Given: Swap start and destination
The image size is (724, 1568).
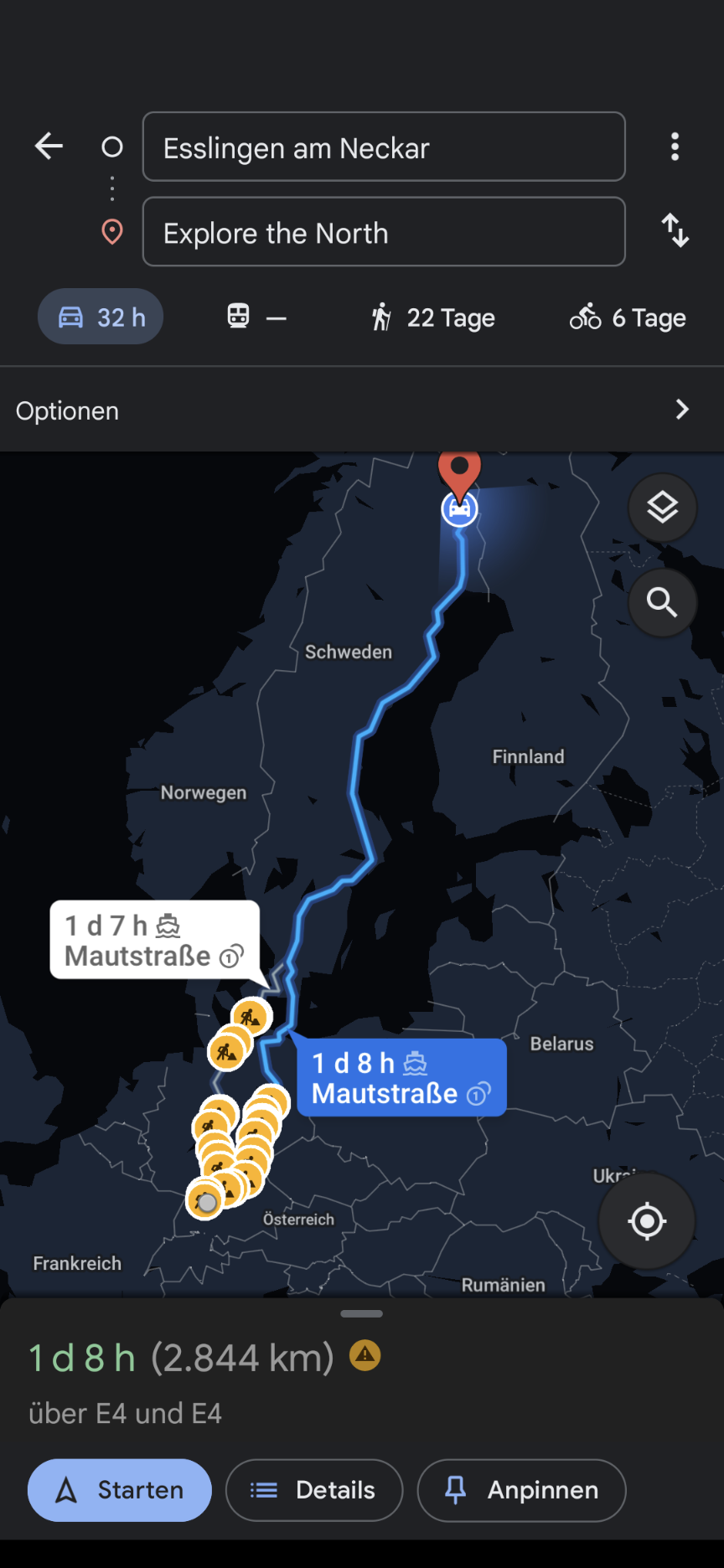Looking at the screenshot, I should [675, 230].
